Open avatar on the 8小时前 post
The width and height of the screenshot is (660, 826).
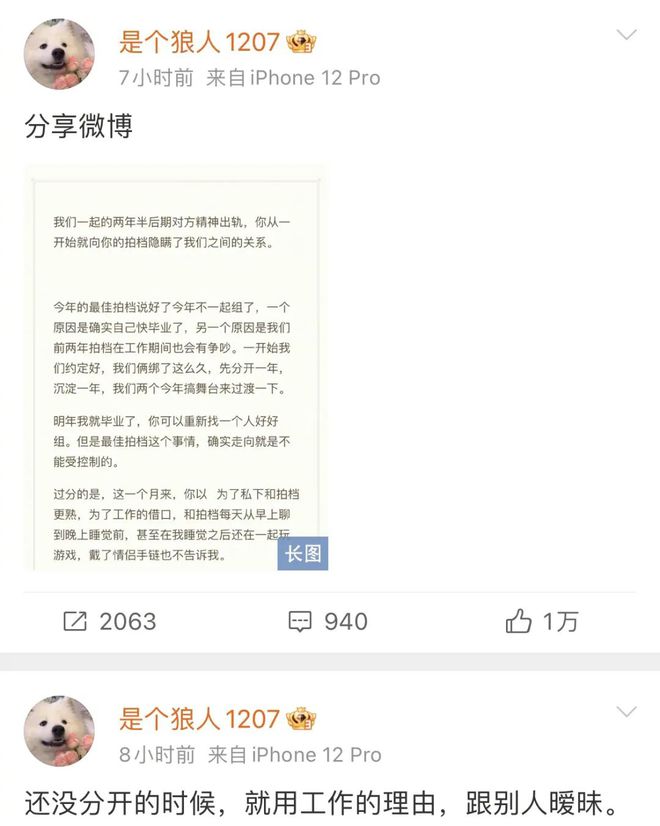click(58, 731)
